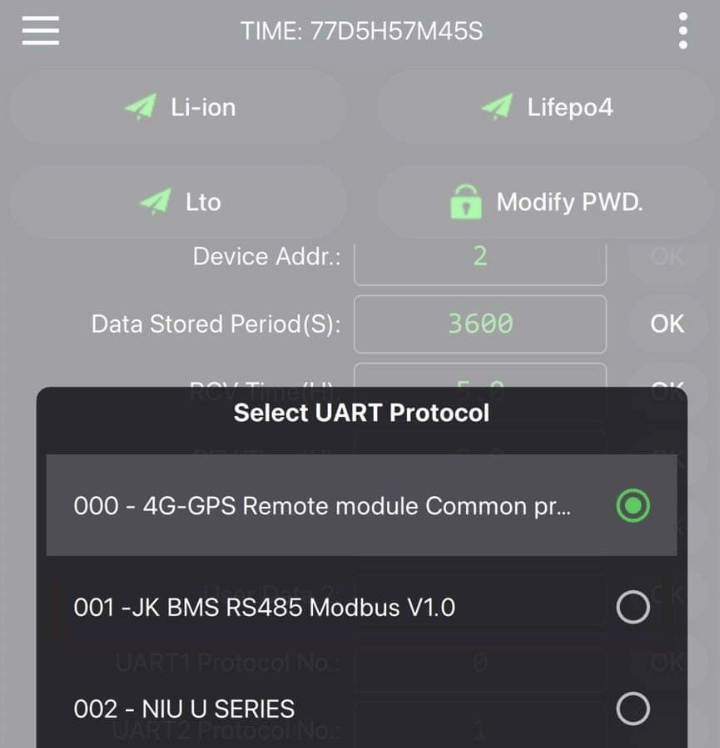Click the send icon next to Lifepo4
The image size is (720, 748).
pos(495,107)
